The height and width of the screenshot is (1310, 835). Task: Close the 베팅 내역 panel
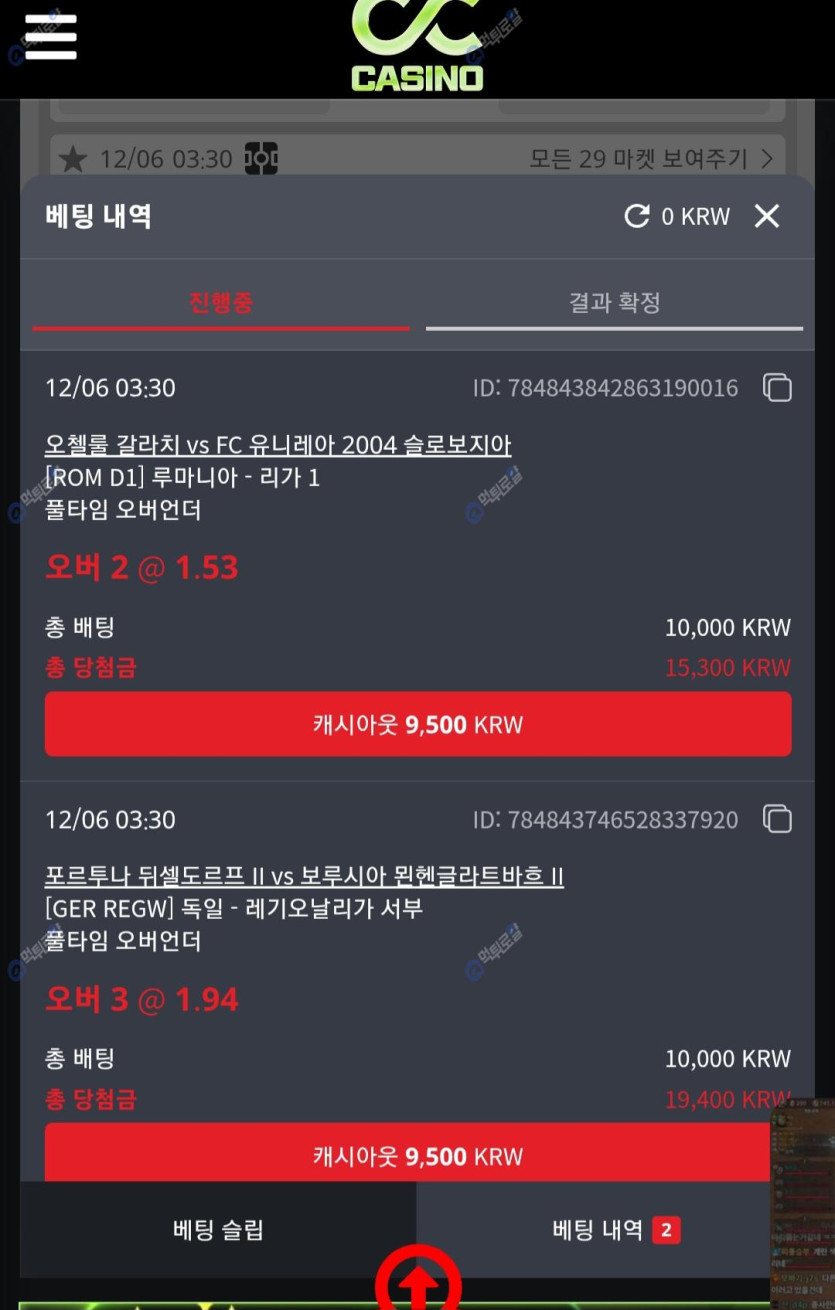(x=766, y=216)
